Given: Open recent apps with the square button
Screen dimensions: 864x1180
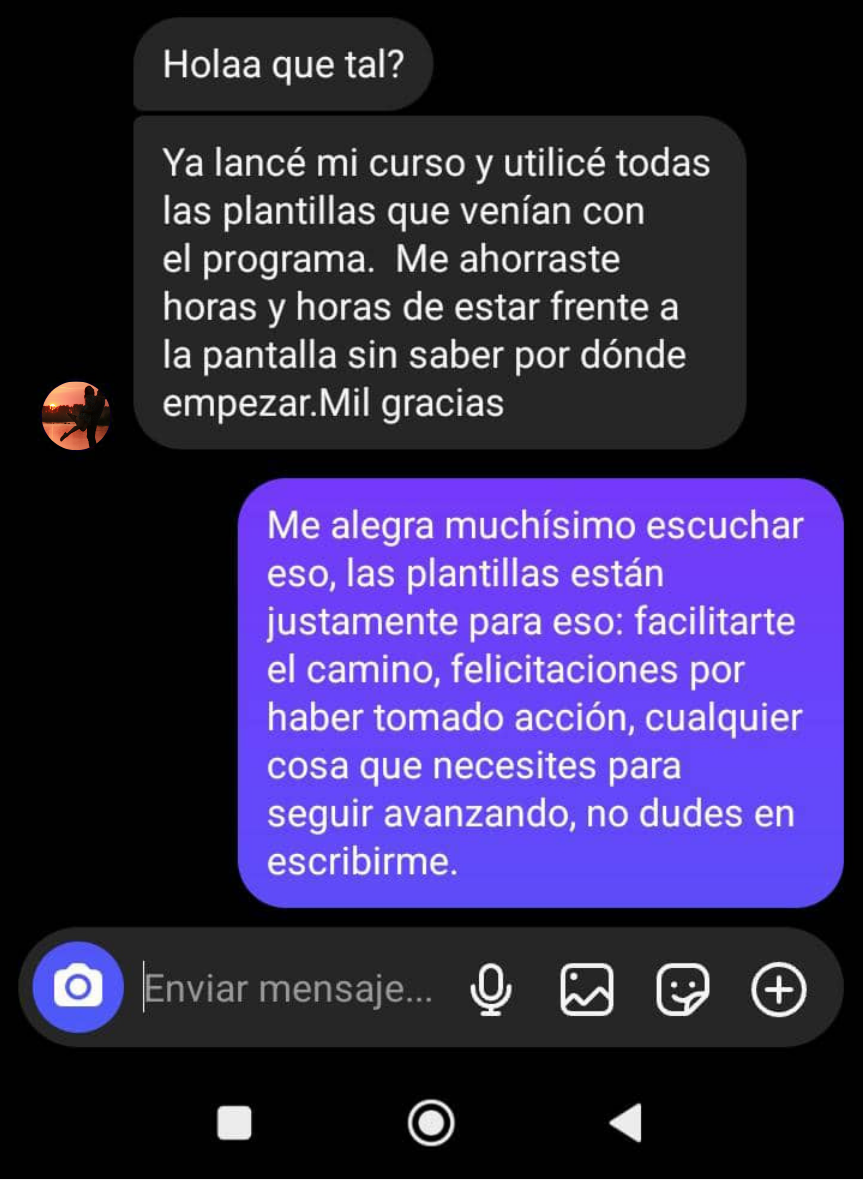Looking at the screenshot, I should coord(235,1123).
